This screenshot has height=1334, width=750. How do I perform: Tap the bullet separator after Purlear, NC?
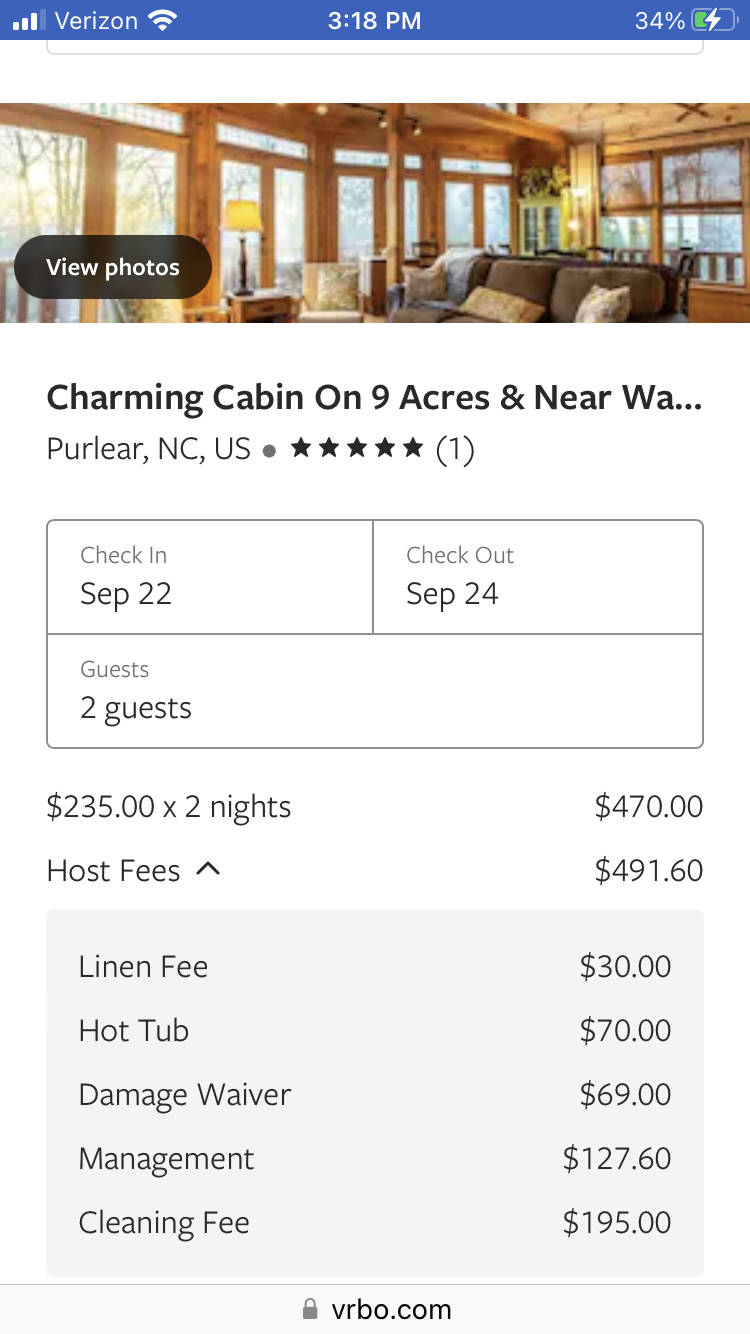click(269, 451)
